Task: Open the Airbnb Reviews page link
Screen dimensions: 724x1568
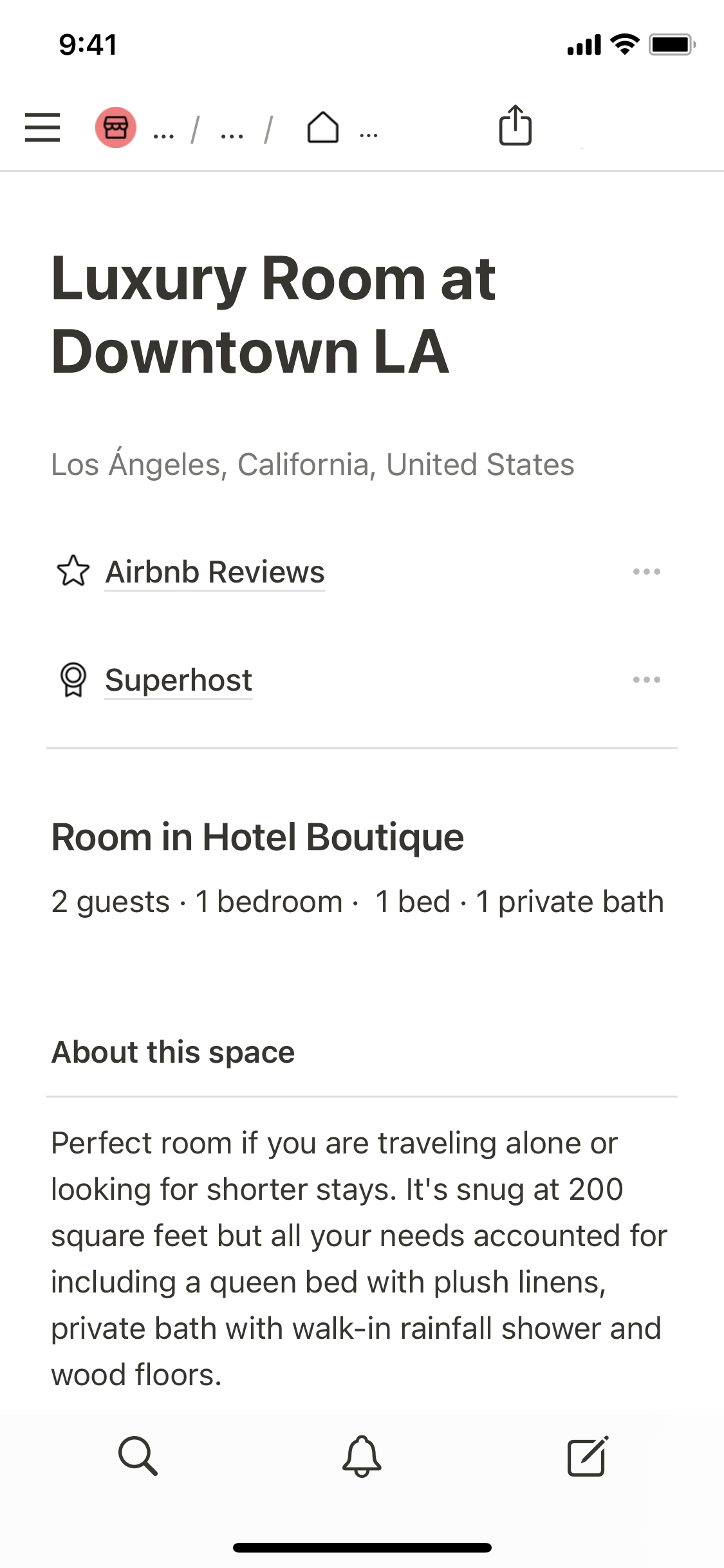Action: [x=214, y=572]
